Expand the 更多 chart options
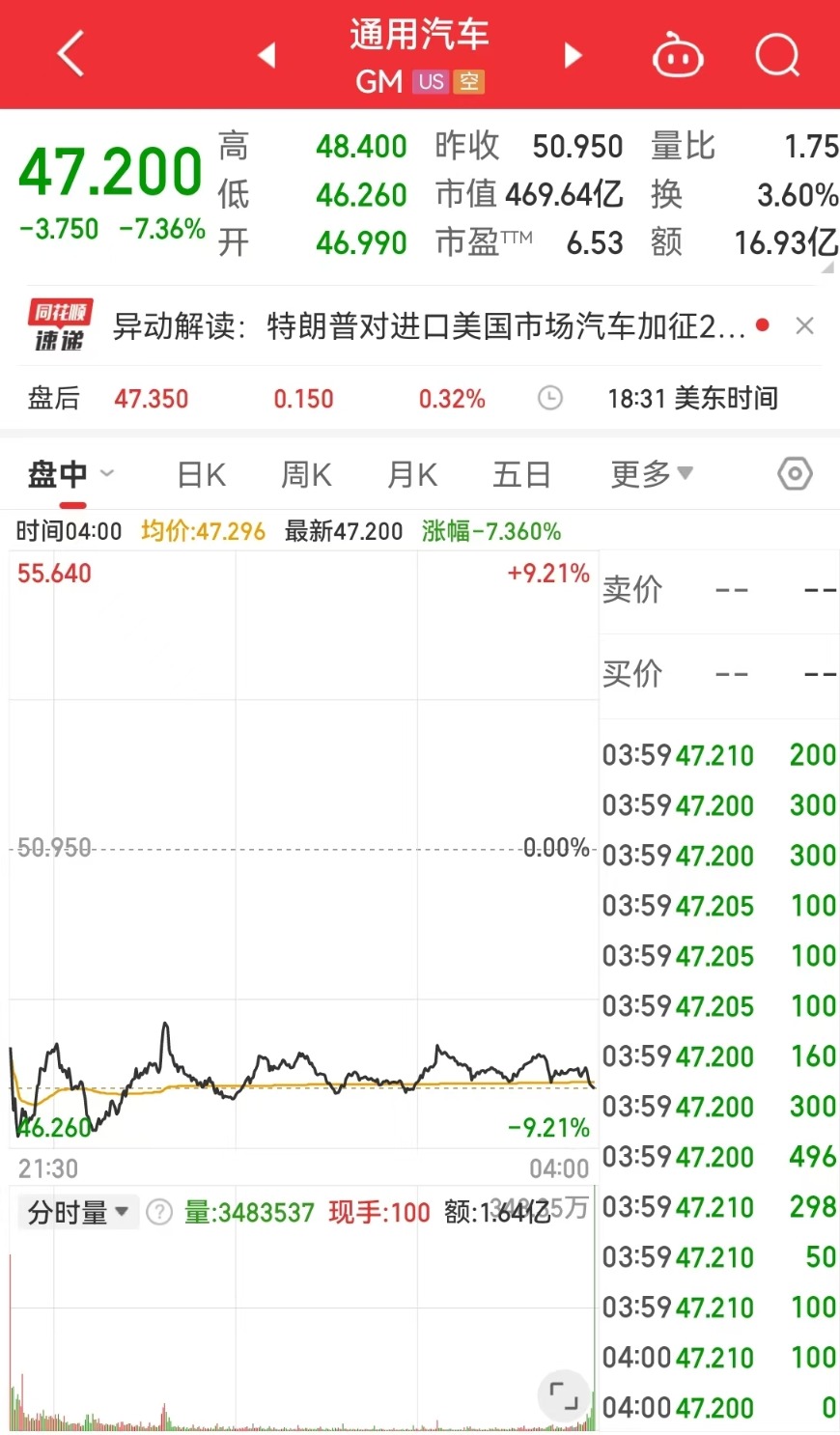The width and height of the screenshot is (840, 1435). point(652,474)
